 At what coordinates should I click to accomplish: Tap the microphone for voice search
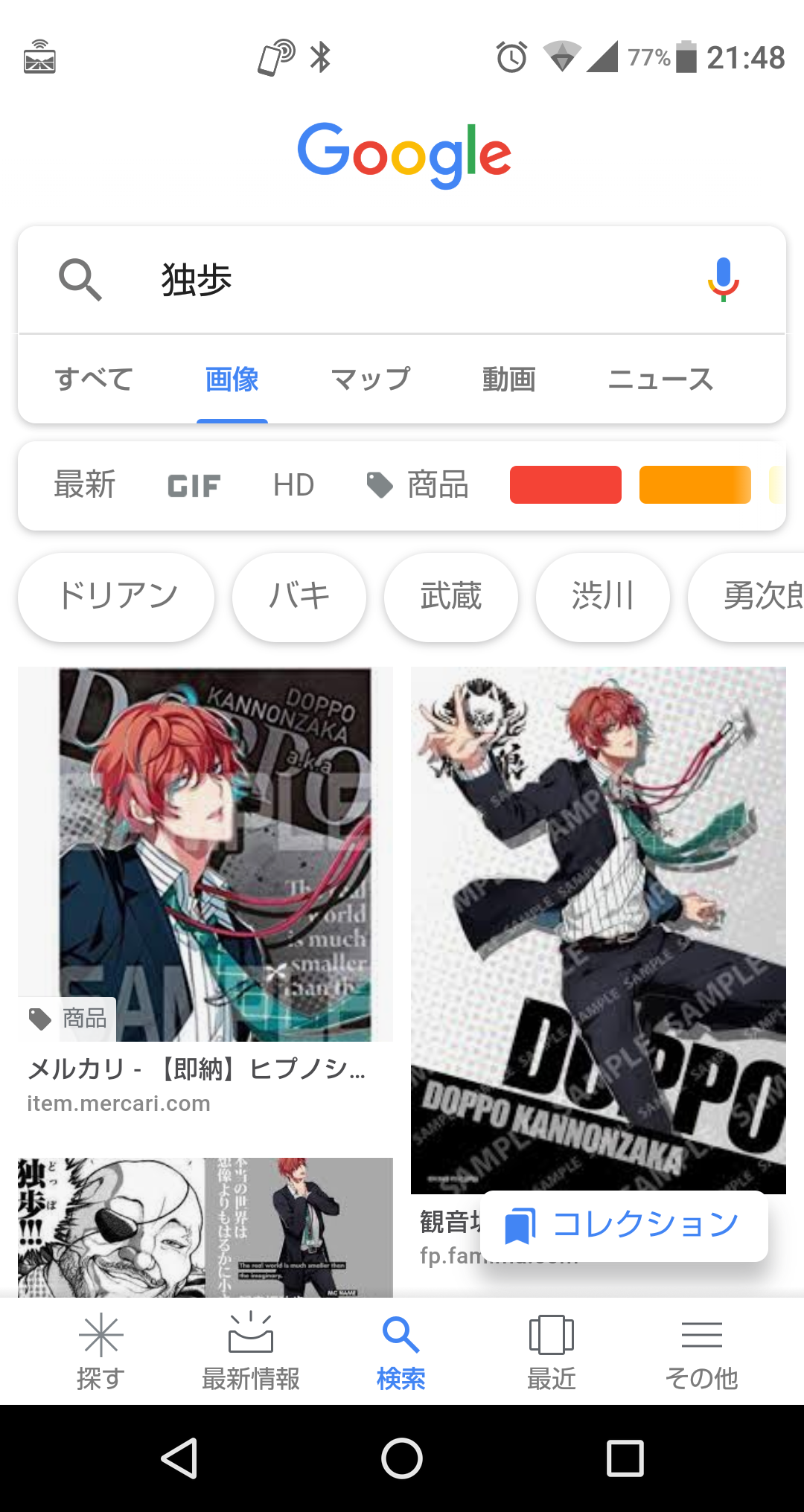pos(723,280)
